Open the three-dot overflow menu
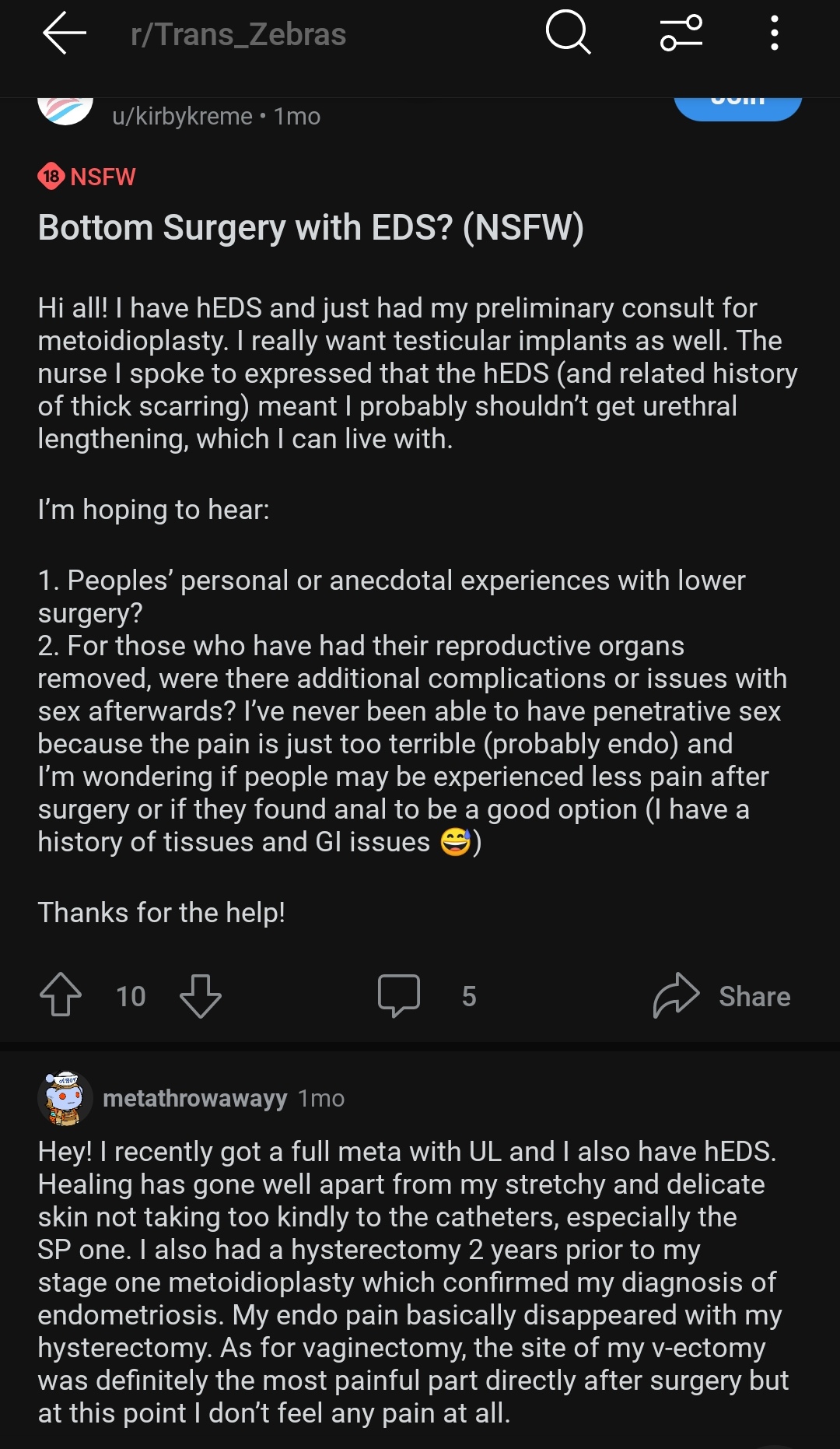The height and width of the screenshot is (1449, 840). pos(774,33)
